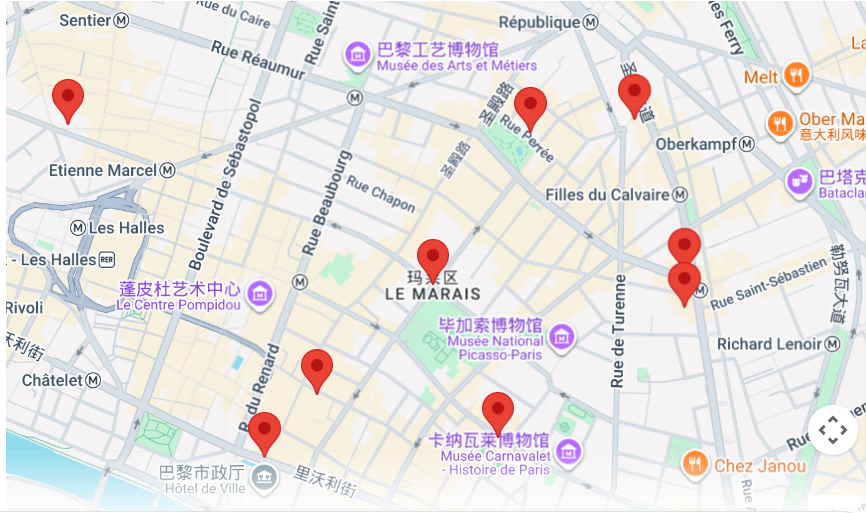Tap the red pin near Sentier

pos(68,98)
